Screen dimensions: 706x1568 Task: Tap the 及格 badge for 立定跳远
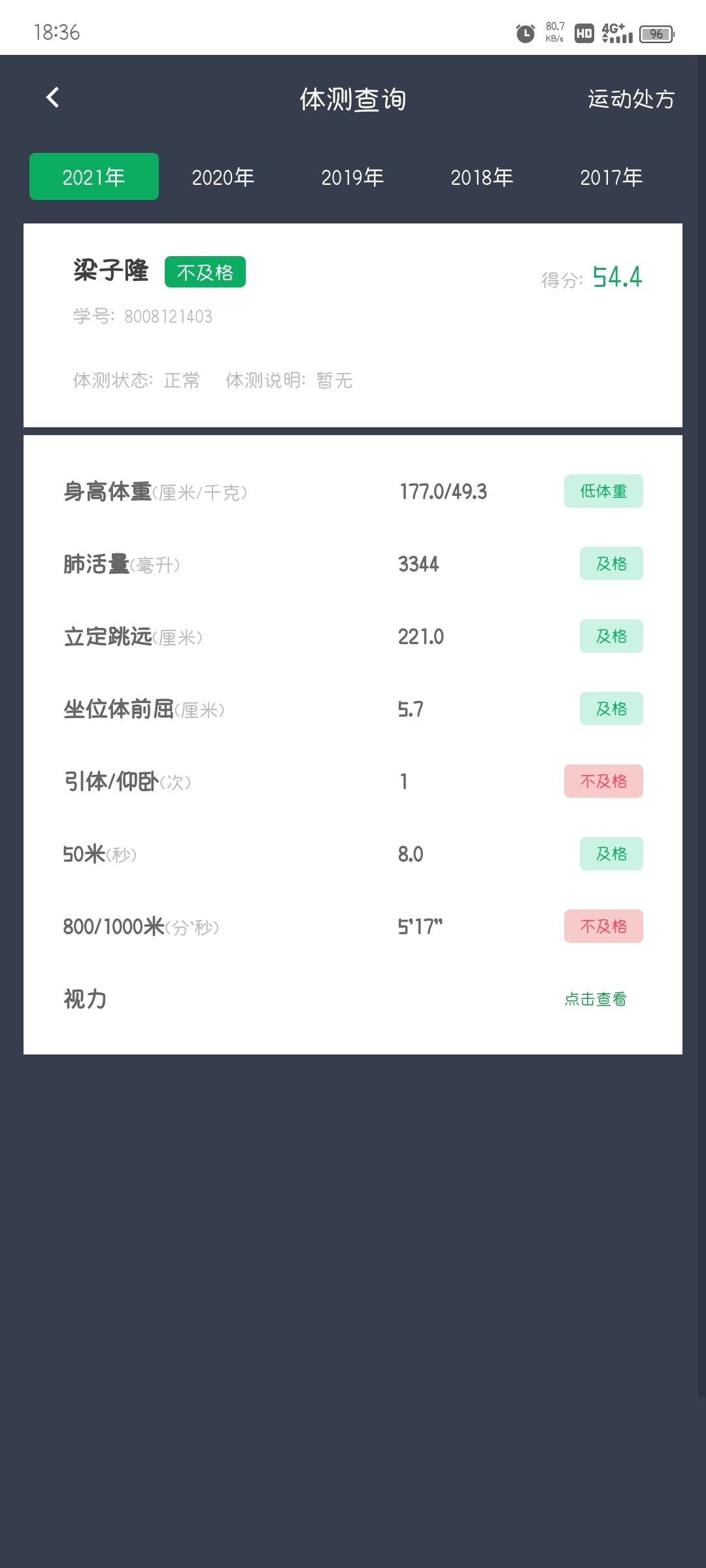[611, 636]
